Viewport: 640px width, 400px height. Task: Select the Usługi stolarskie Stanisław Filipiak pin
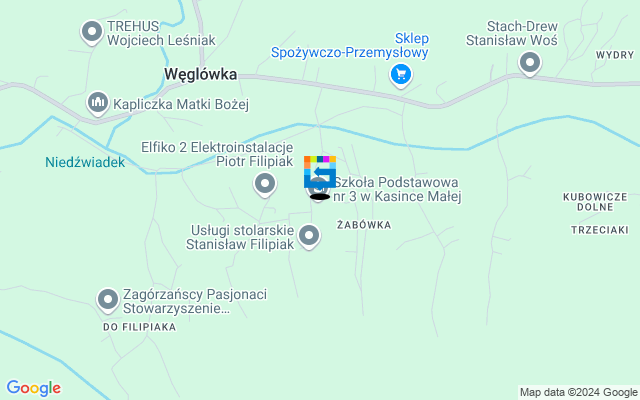click(310, 236)
